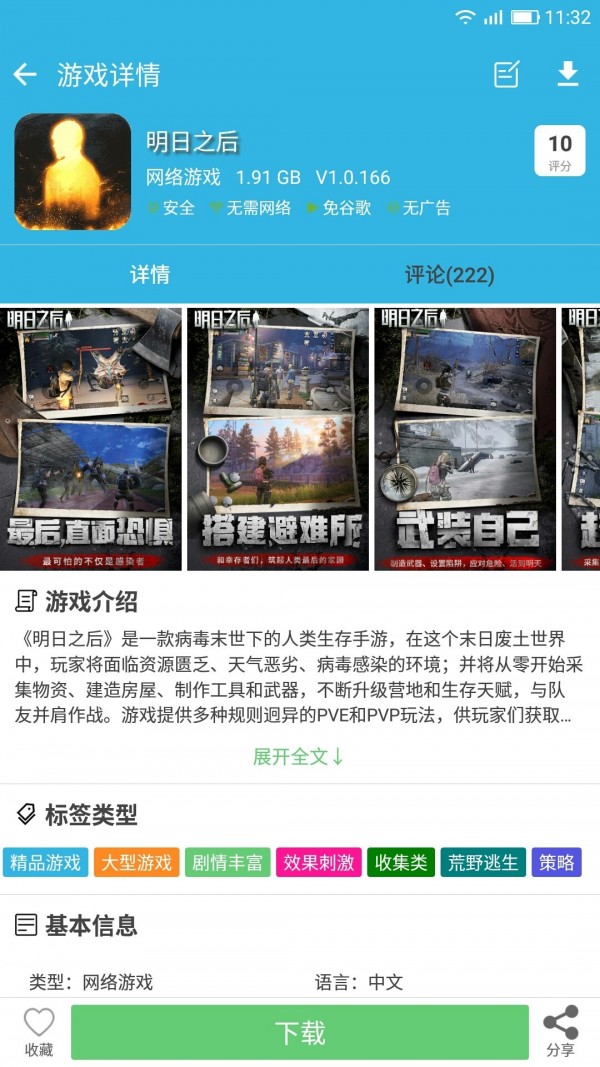
Task: Open the 最后直面恐惧 screenshot
Action: pyautogui.click(x=91, y=439)
